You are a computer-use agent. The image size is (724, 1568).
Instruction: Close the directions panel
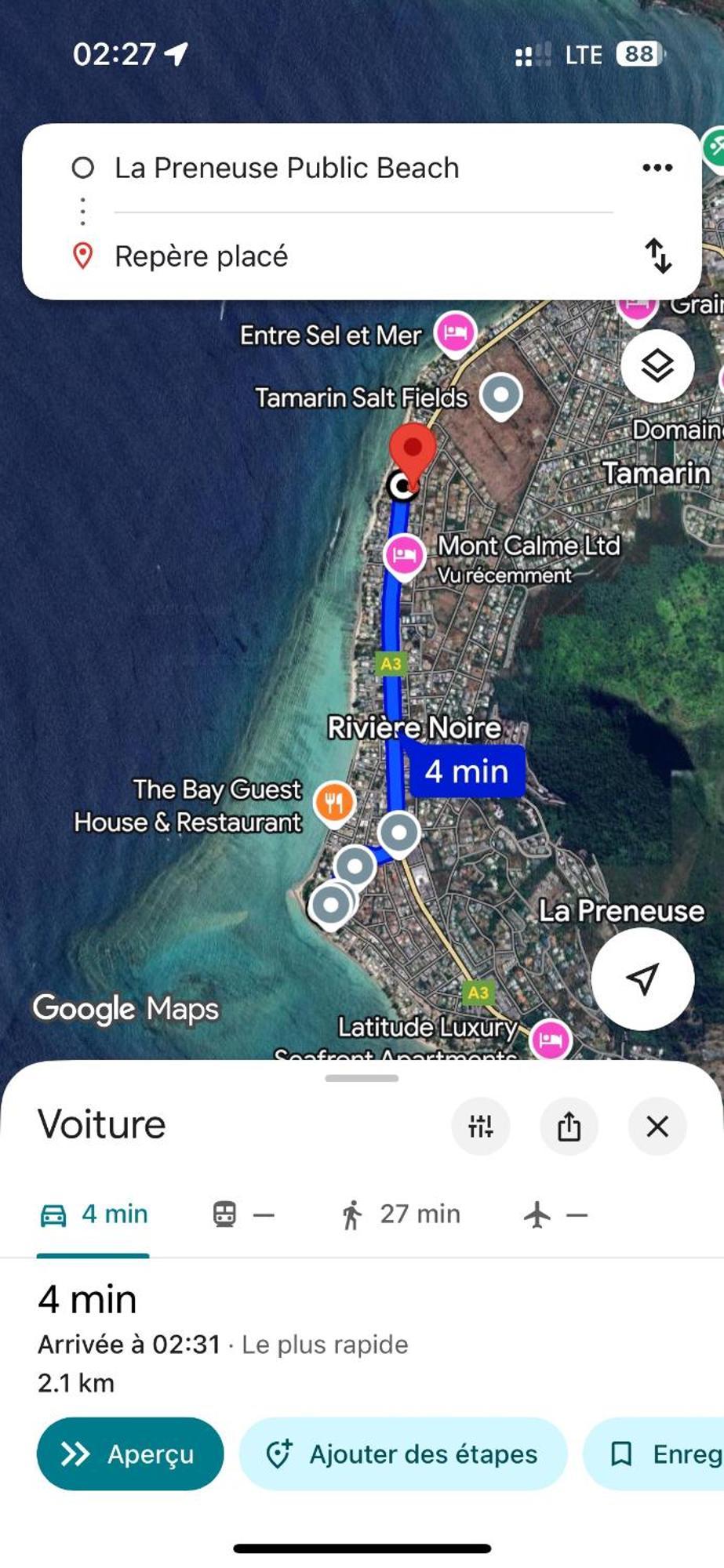(657, 1127)
